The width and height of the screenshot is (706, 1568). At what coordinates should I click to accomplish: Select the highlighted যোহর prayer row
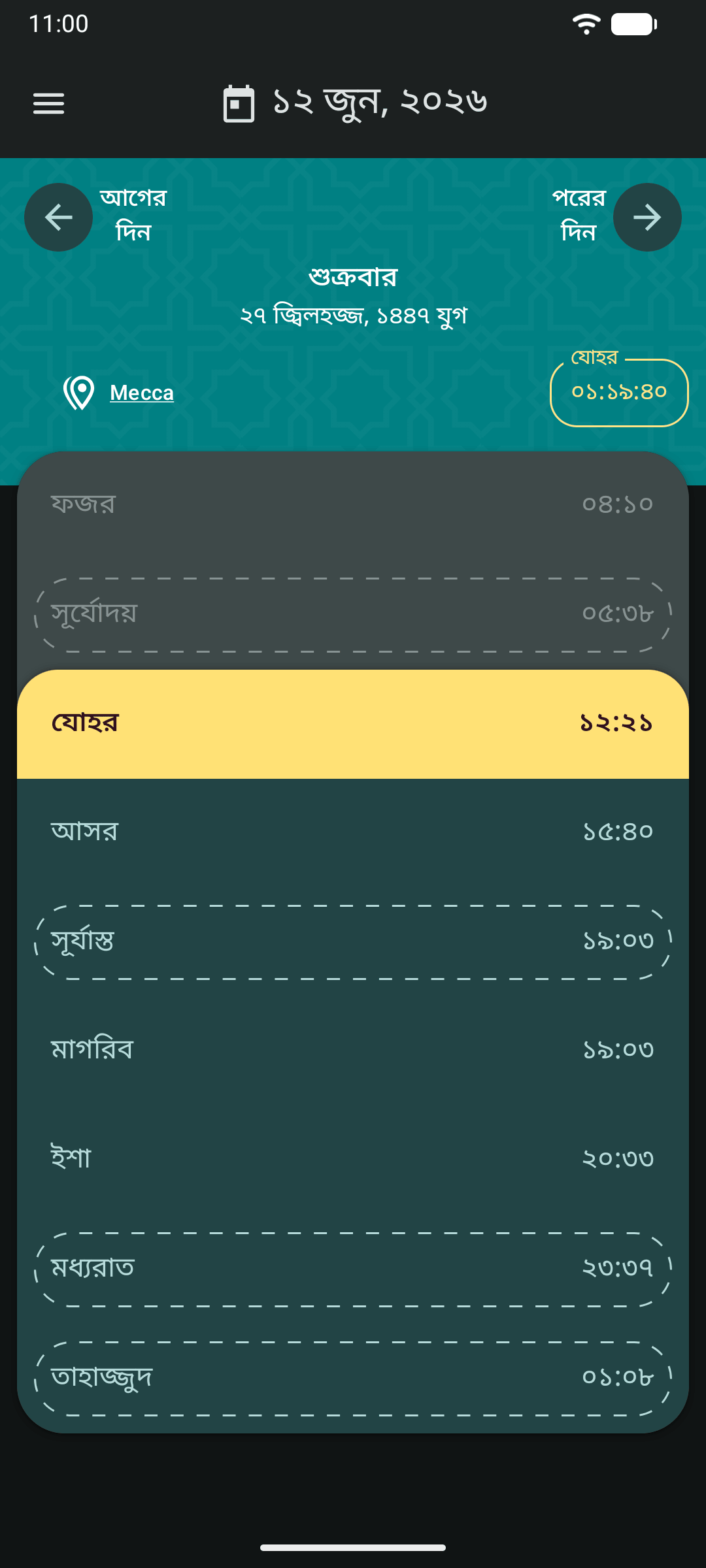click(x=353, y=723)
